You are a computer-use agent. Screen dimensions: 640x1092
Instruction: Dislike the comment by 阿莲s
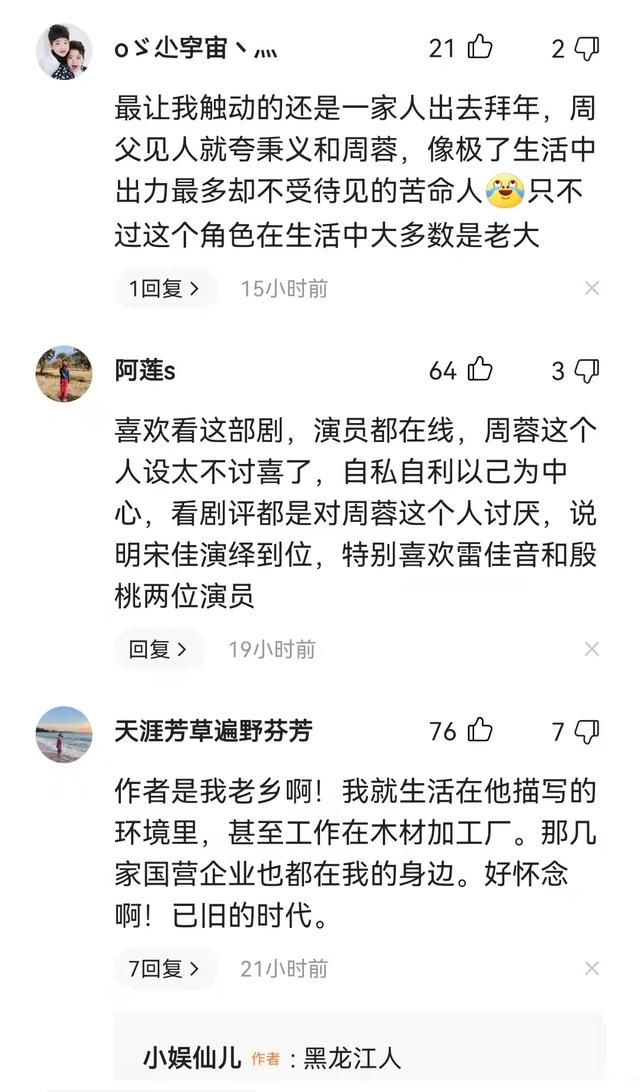point(588,371)
